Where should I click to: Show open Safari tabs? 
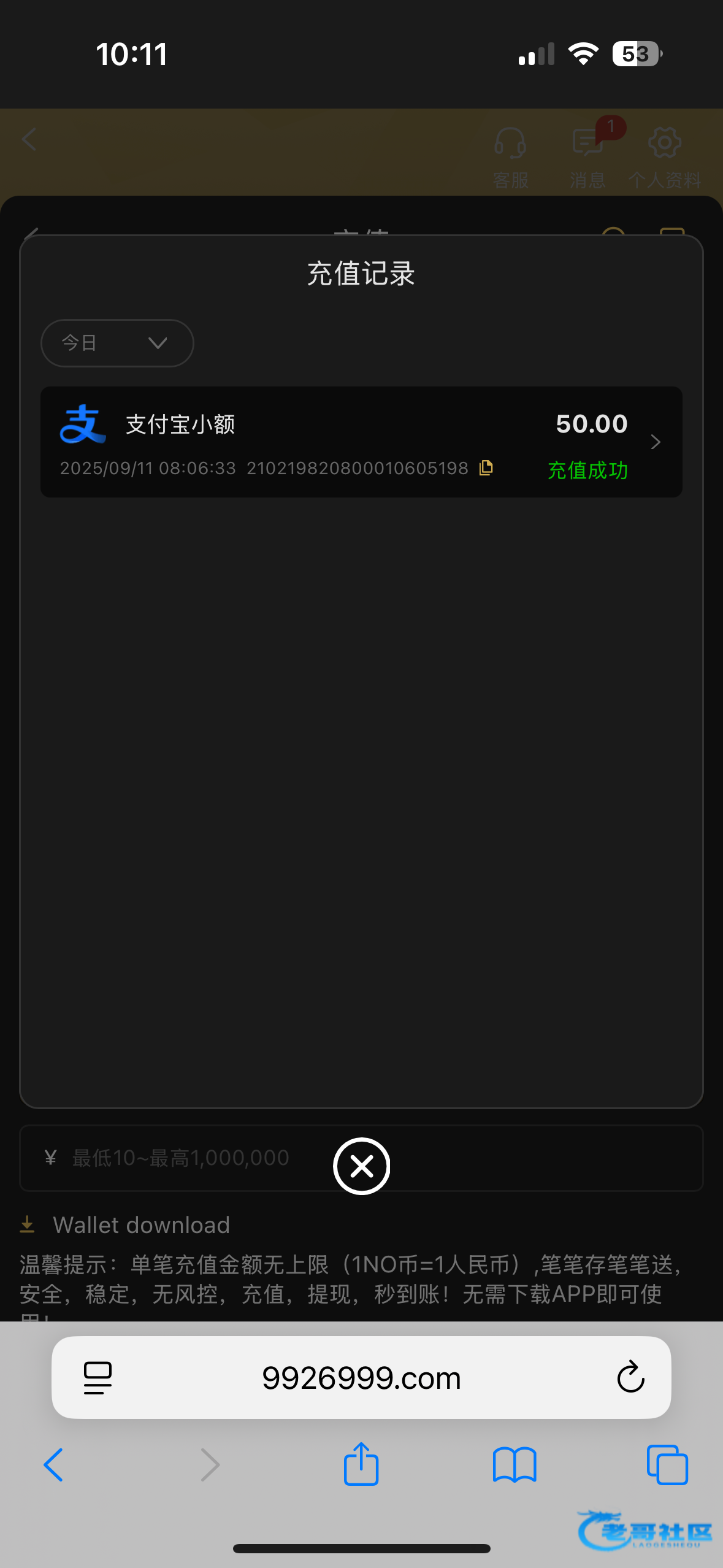point(667,1465)
